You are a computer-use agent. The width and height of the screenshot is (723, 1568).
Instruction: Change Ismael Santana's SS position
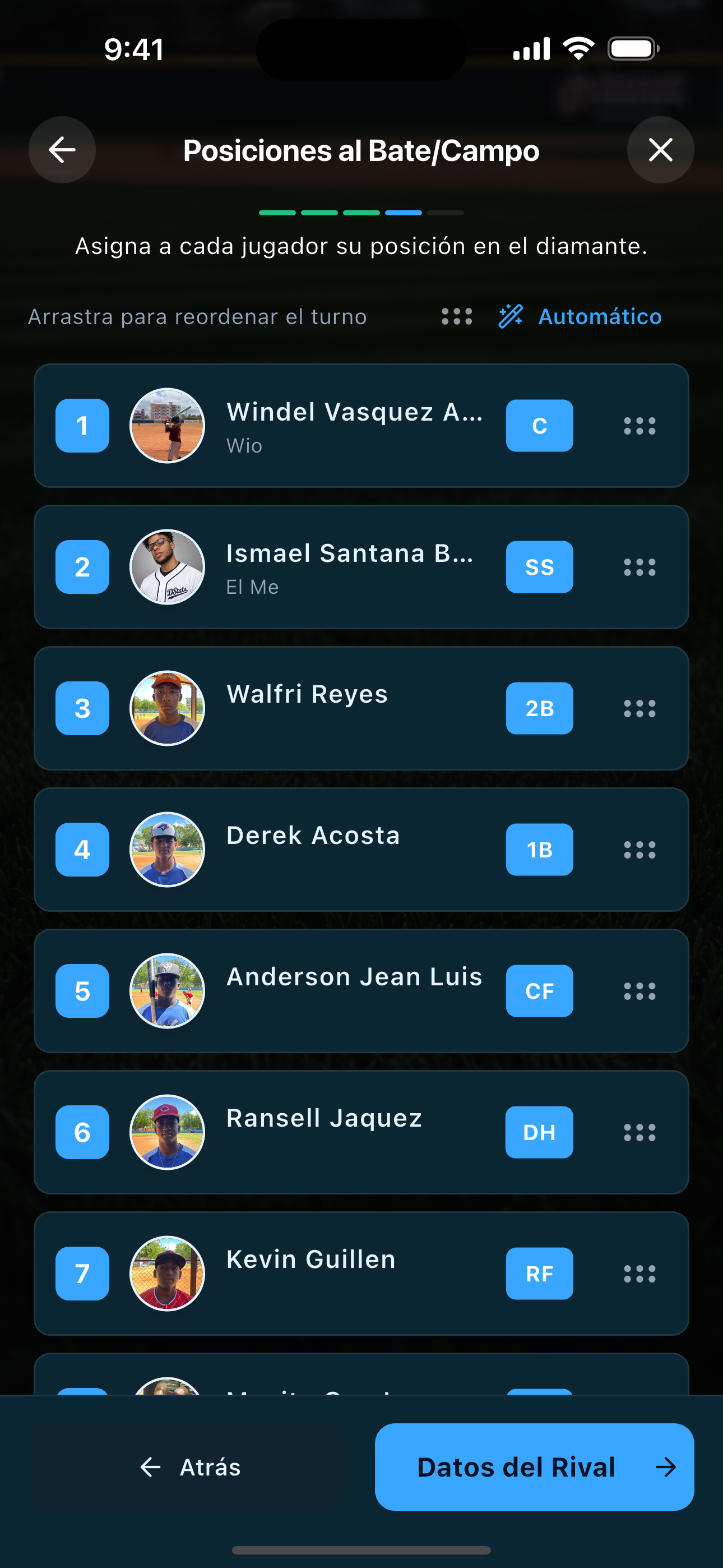[539, 567]
